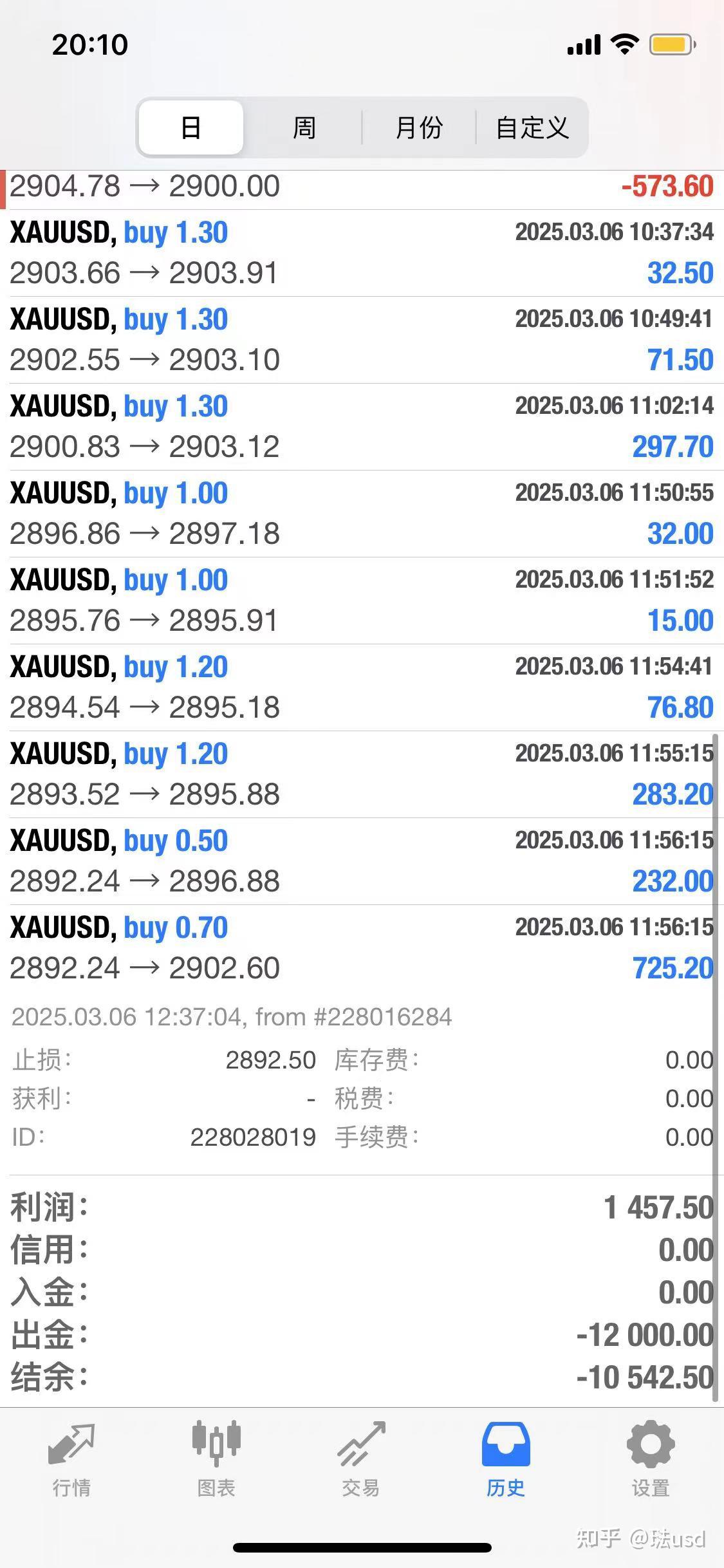The width and height of the screenshot is (724, 1568).
Task: Choose the 自定义 custom period tab
Action: pos(532,127)
